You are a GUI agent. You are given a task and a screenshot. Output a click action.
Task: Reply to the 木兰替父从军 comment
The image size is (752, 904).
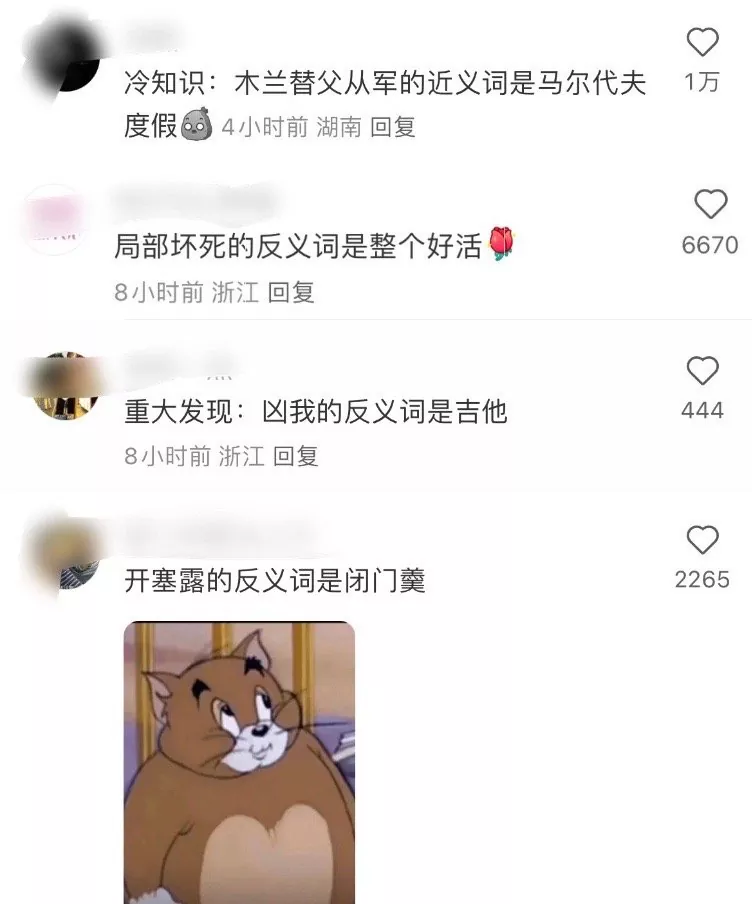392,127
